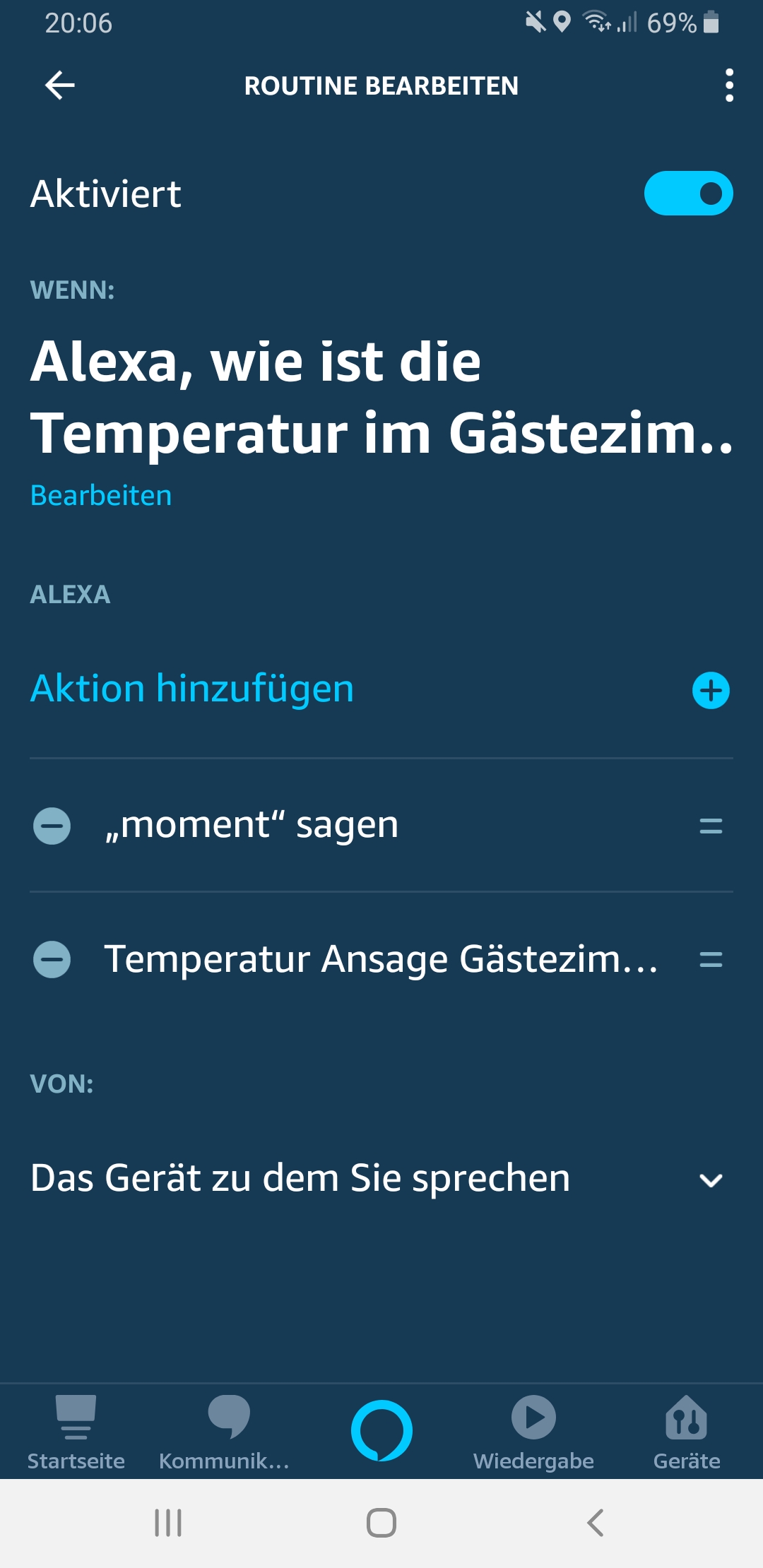
Task: Open the three-dot overflow menu
Action: (x=729, y=85)
